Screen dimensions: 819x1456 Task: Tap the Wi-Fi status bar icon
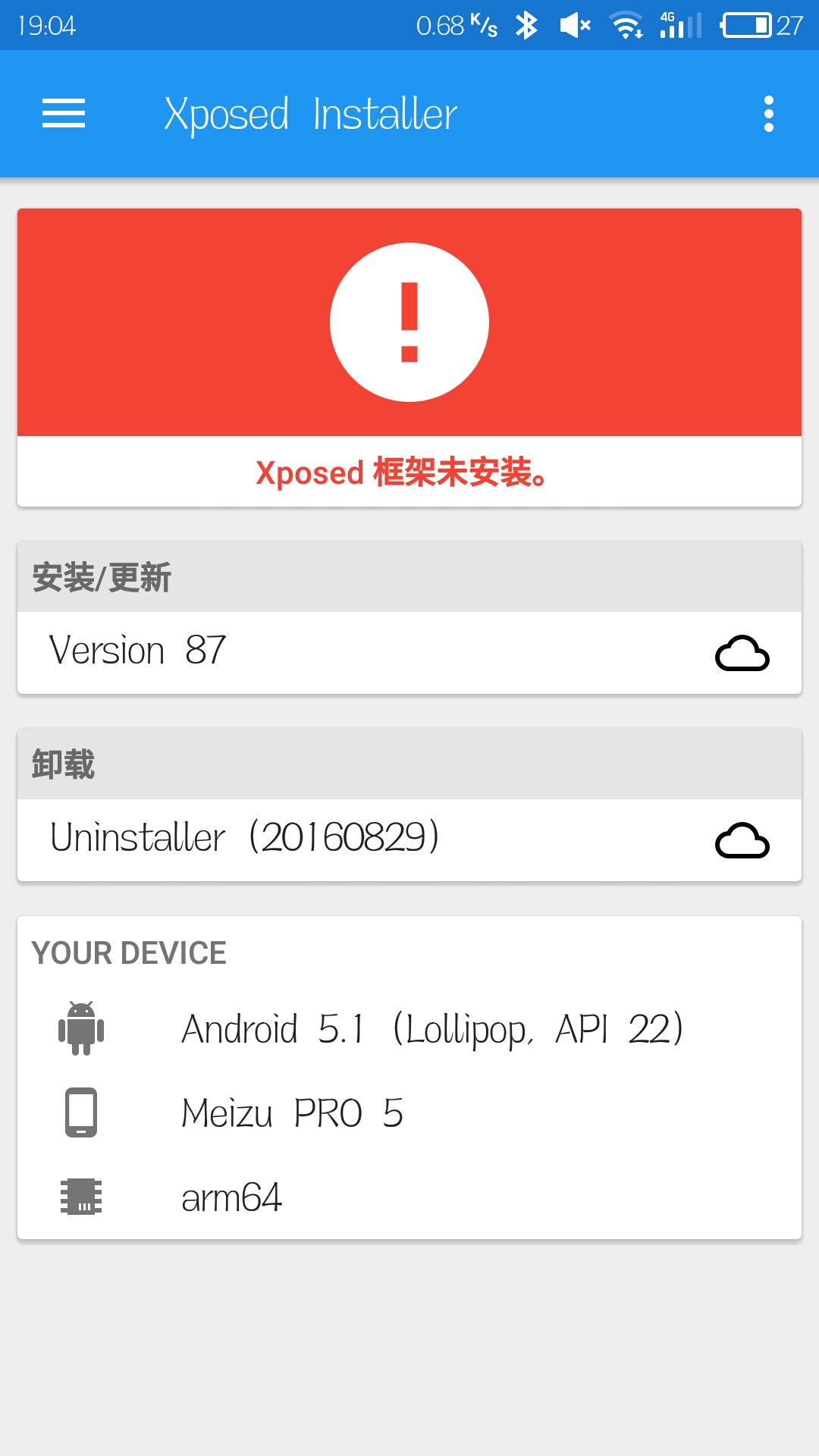627,25
